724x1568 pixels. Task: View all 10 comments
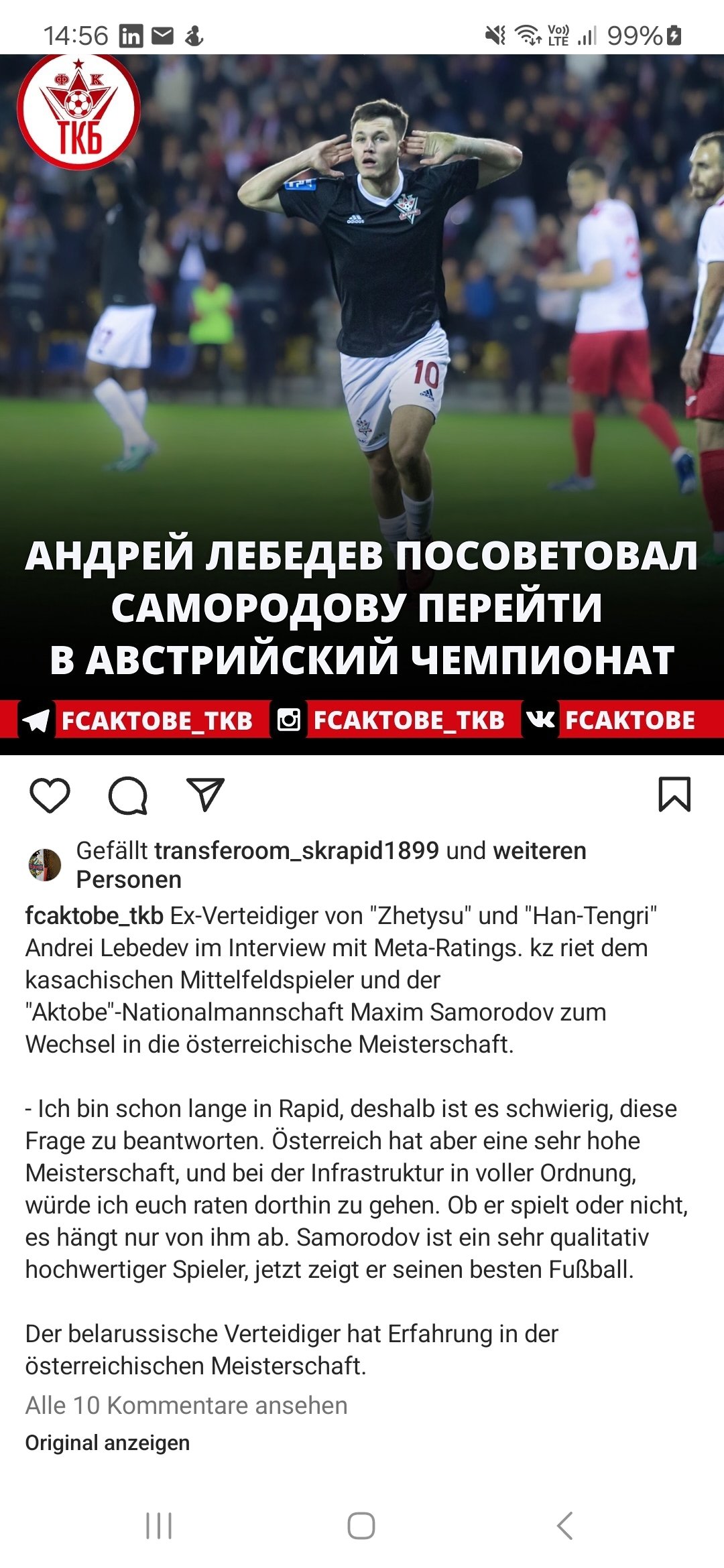coord(186,1405)
